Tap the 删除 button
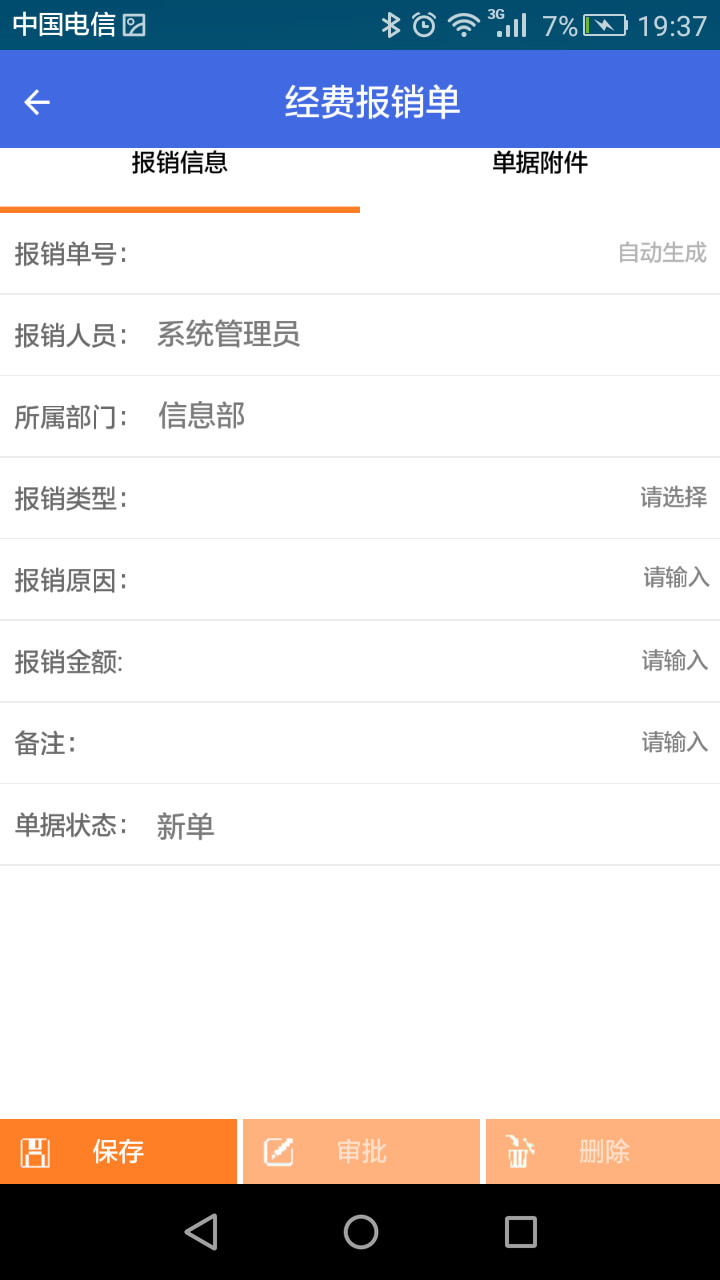Screen dimensions: 720x1280 [x=603, y=1152]
